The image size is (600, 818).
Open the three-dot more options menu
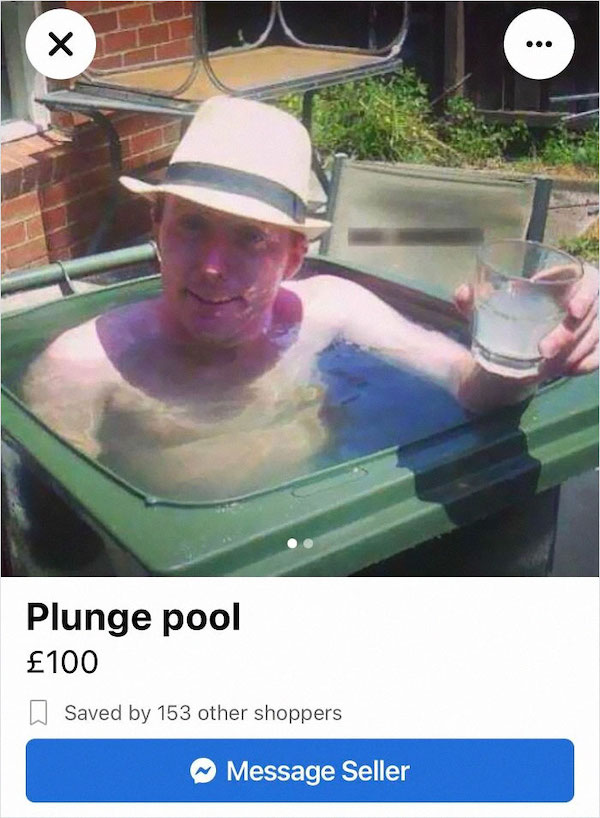pyautogui.click(x=539, y=44)
